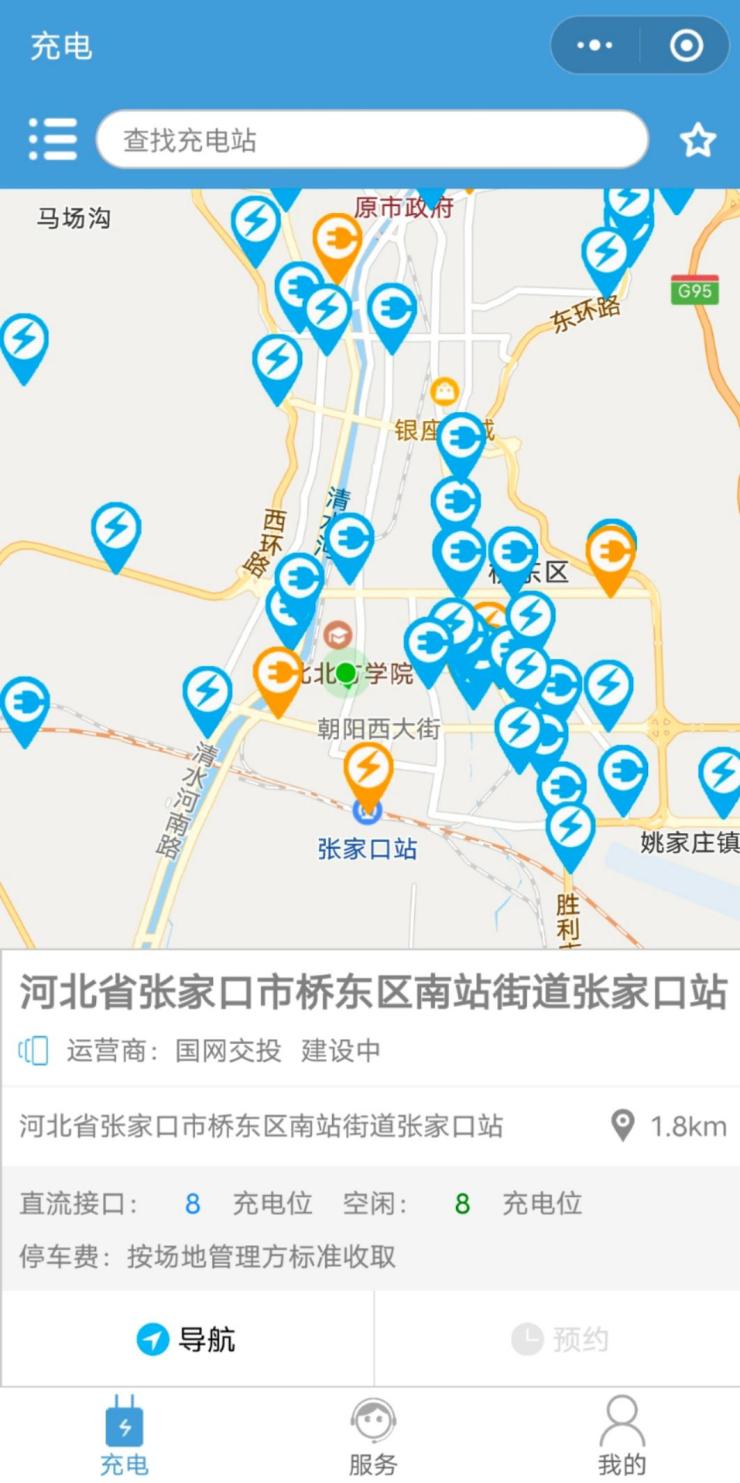Tap the 预约 reservation button
Image resolution: width=740 pixels, height=1483 pixels.
click(558, 1339)
